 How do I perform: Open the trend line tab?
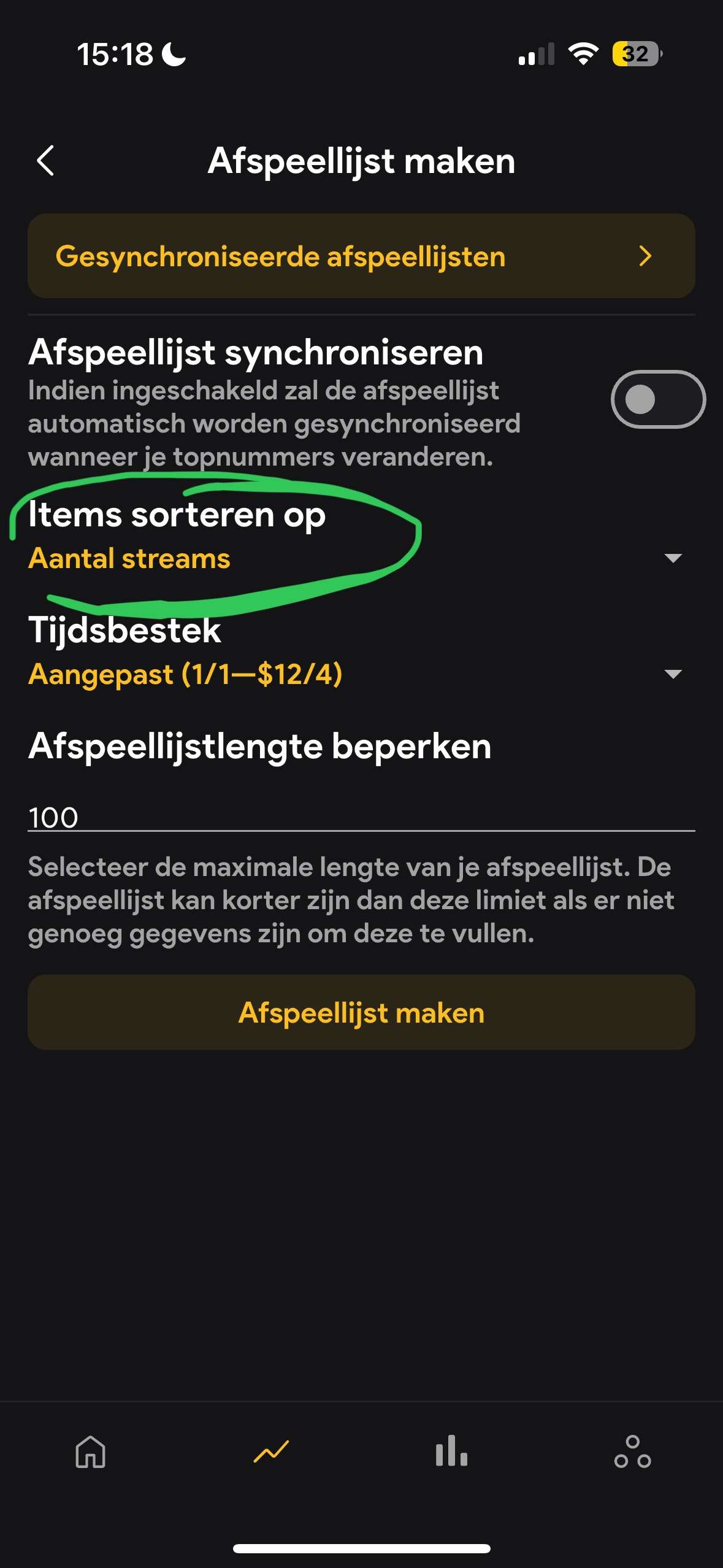(x=271, y=1451)
